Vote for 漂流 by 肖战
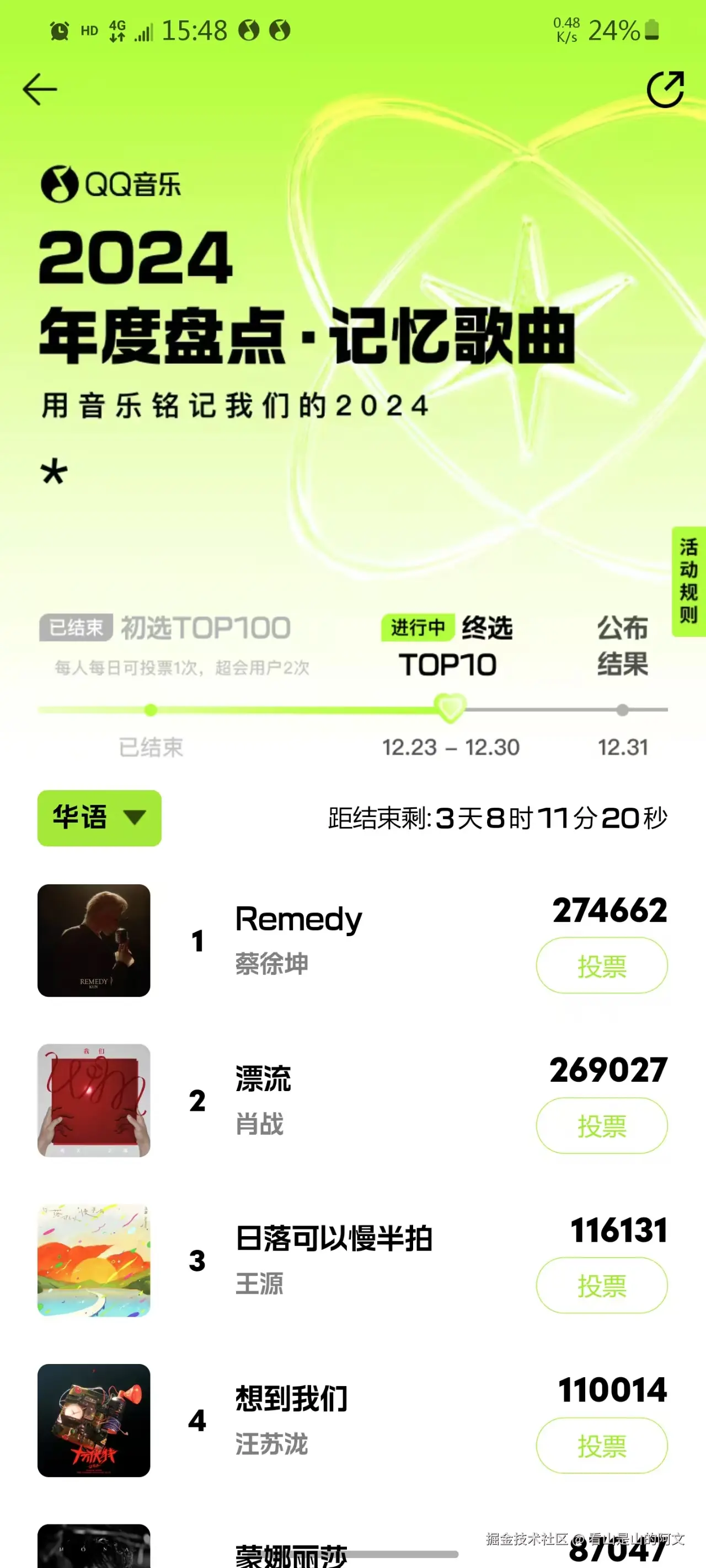 tap(602, 1126)
